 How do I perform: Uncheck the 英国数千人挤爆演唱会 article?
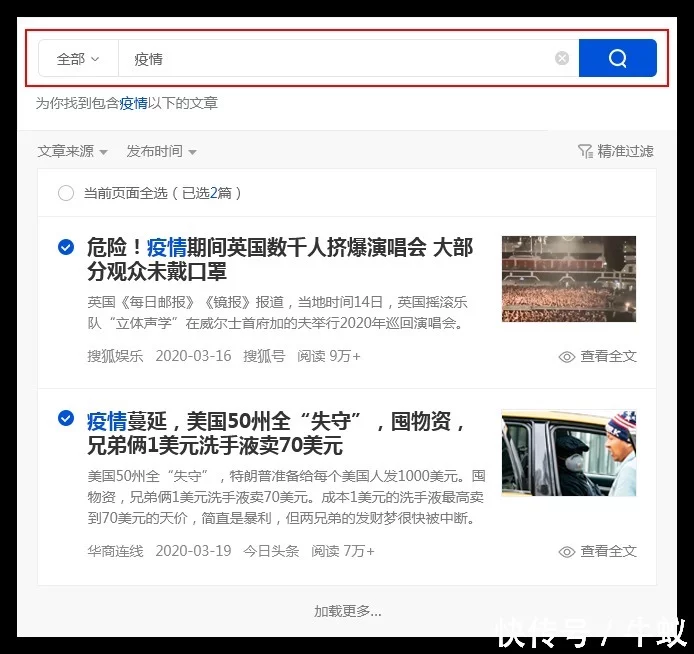[66, 247]
